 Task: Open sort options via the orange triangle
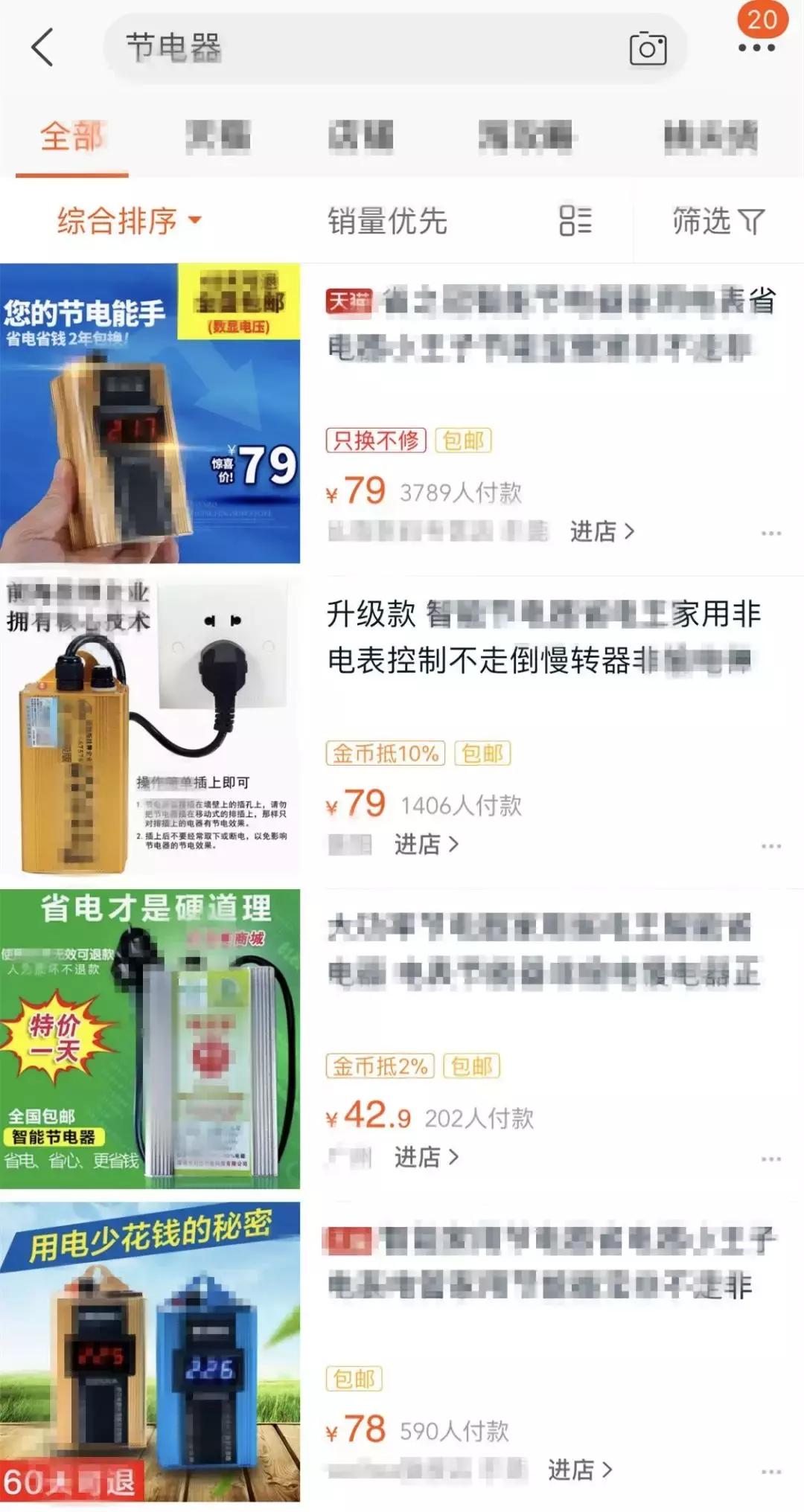click(x=195, y=222)
